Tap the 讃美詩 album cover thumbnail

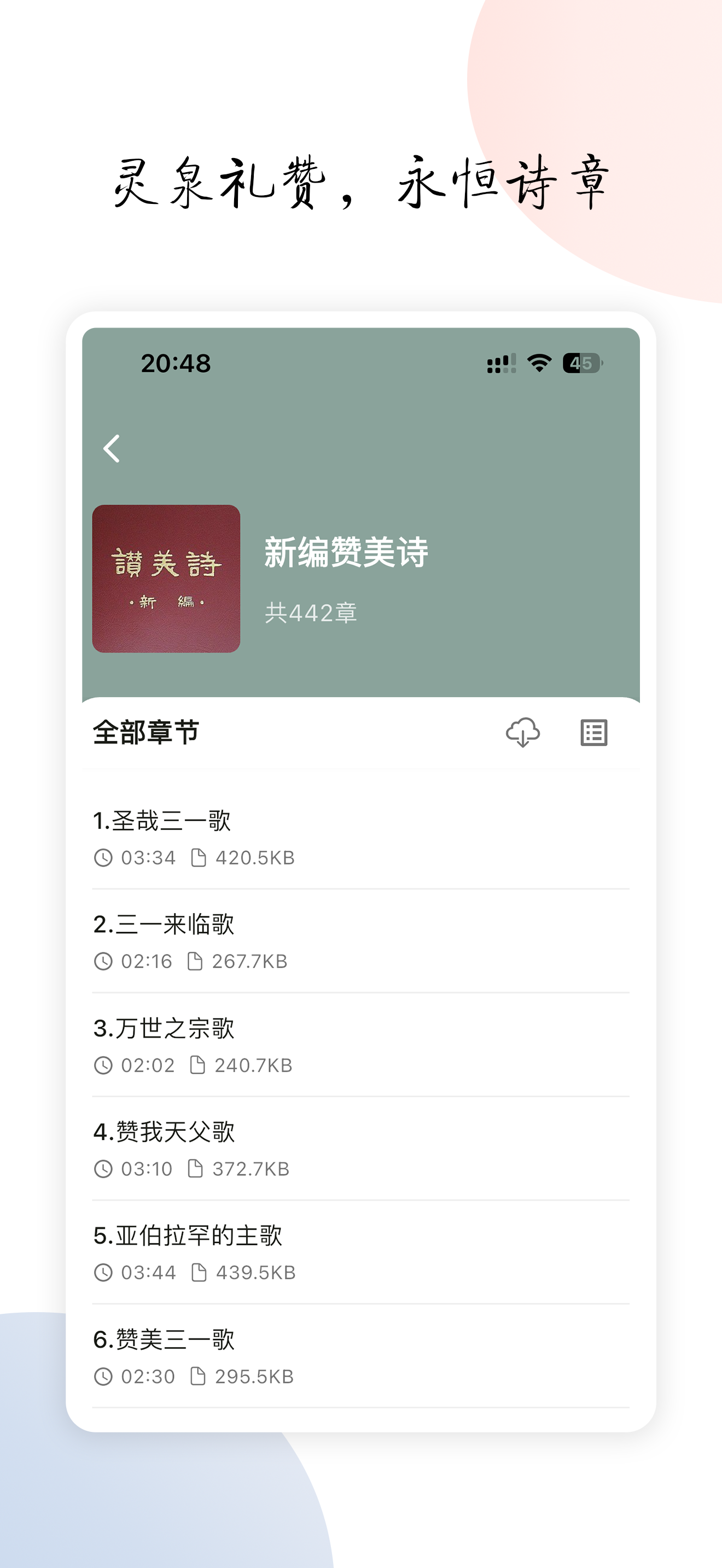(166, 578)
